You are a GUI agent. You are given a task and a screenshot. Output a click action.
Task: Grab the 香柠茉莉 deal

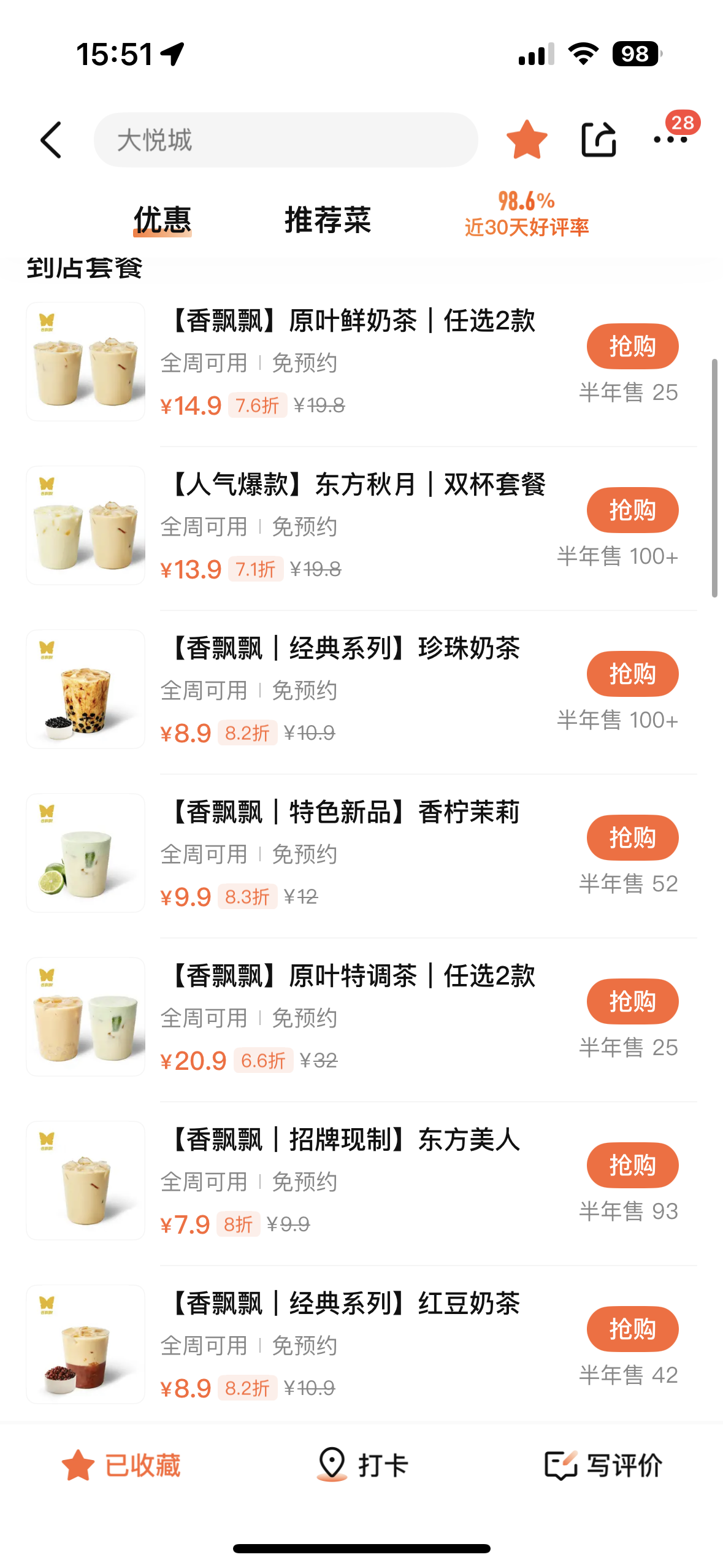(632, 838)
